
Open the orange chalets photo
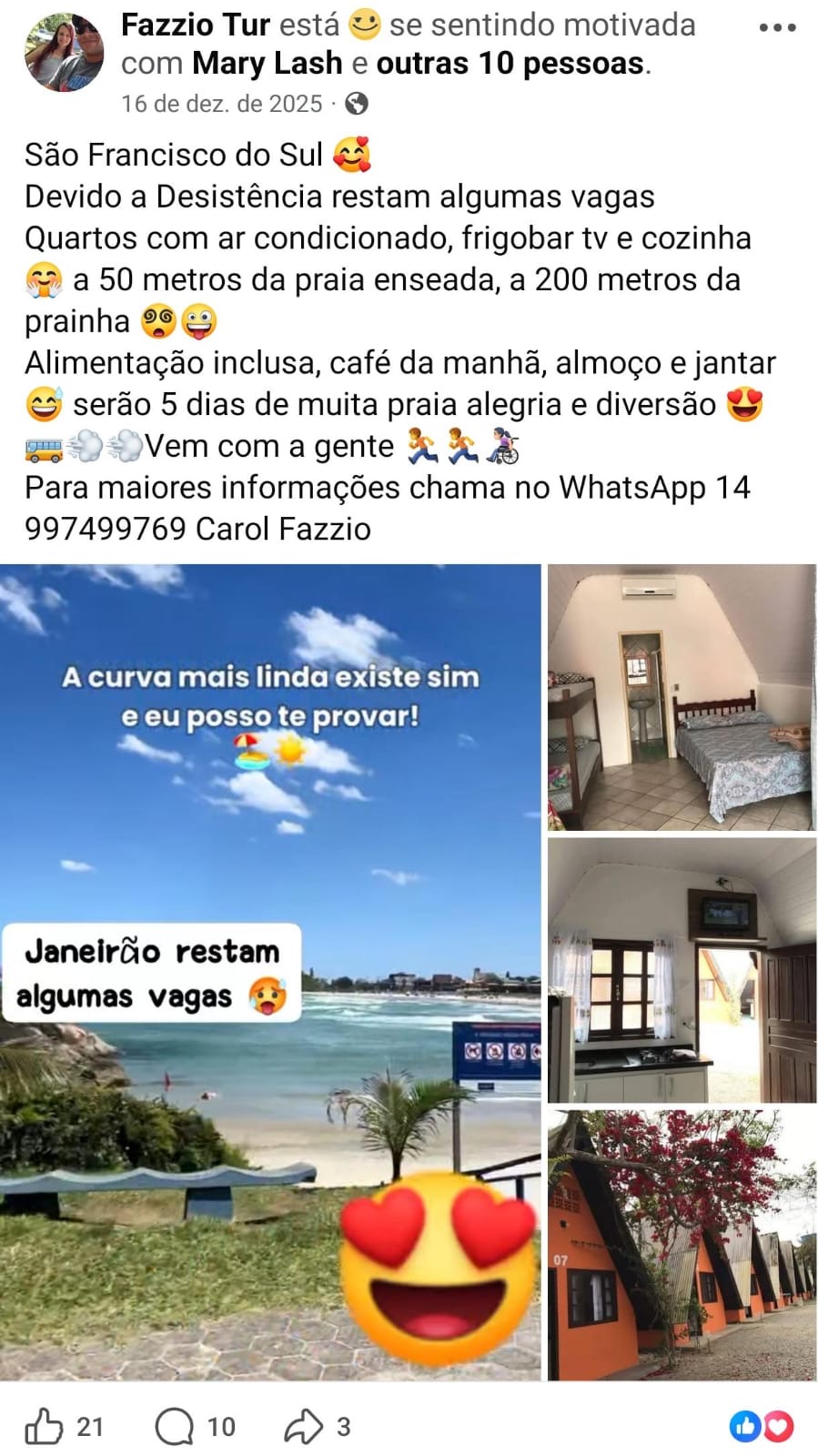point(682,1245)
